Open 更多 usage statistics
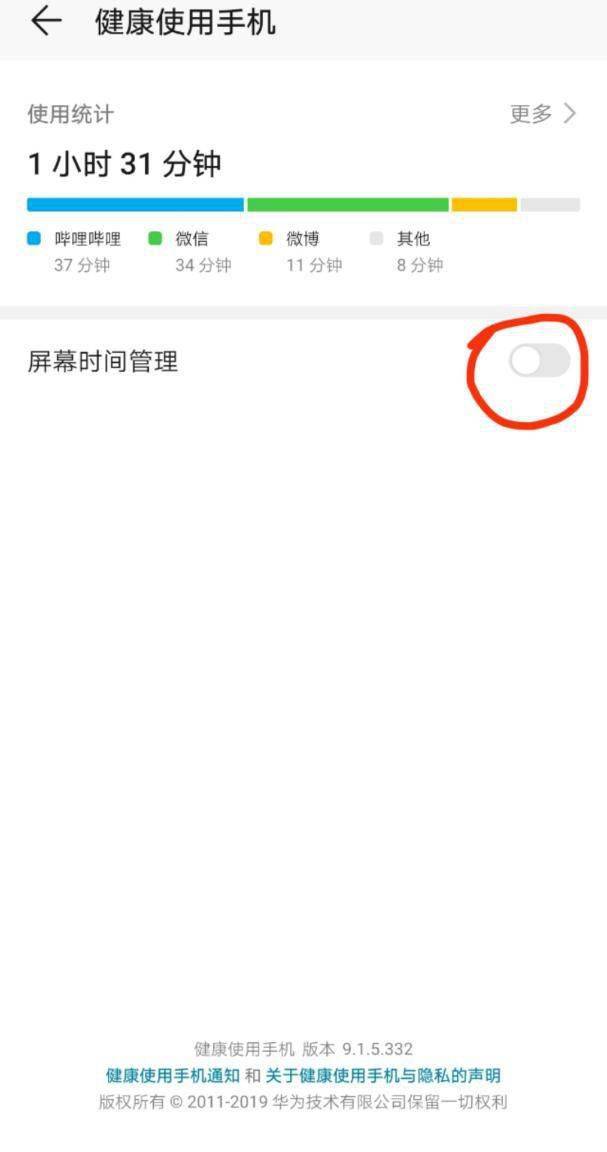 point(542,114)
